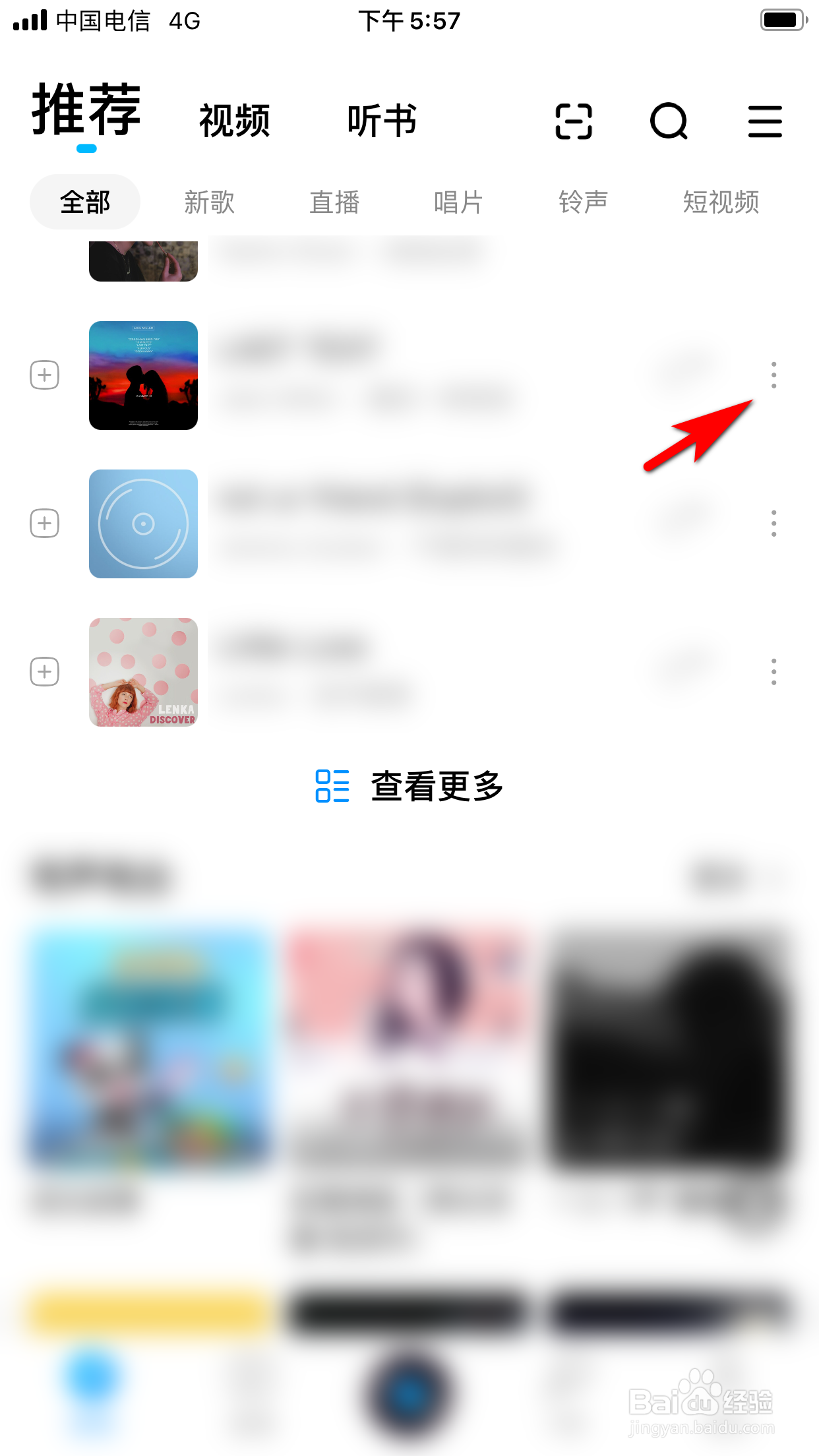The height and width of the screenshot is (1456, 819).
Task: Click the + icon beside the Lenka song
Action: [44, 671]
